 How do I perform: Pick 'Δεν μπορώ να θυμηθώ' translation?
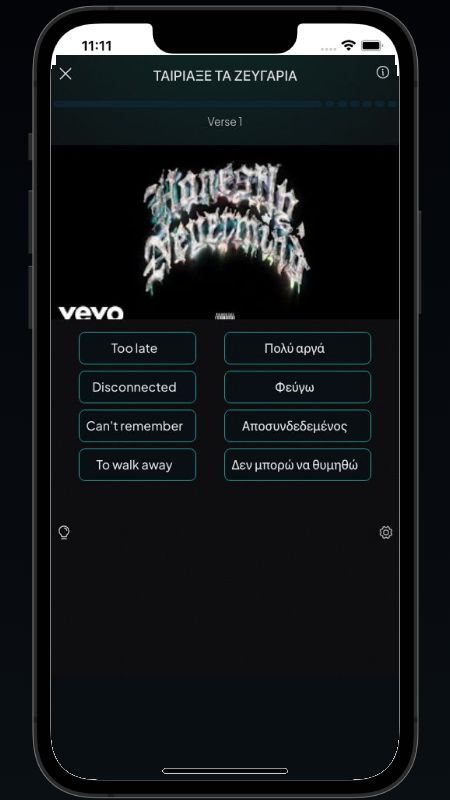tap(297, 465)
